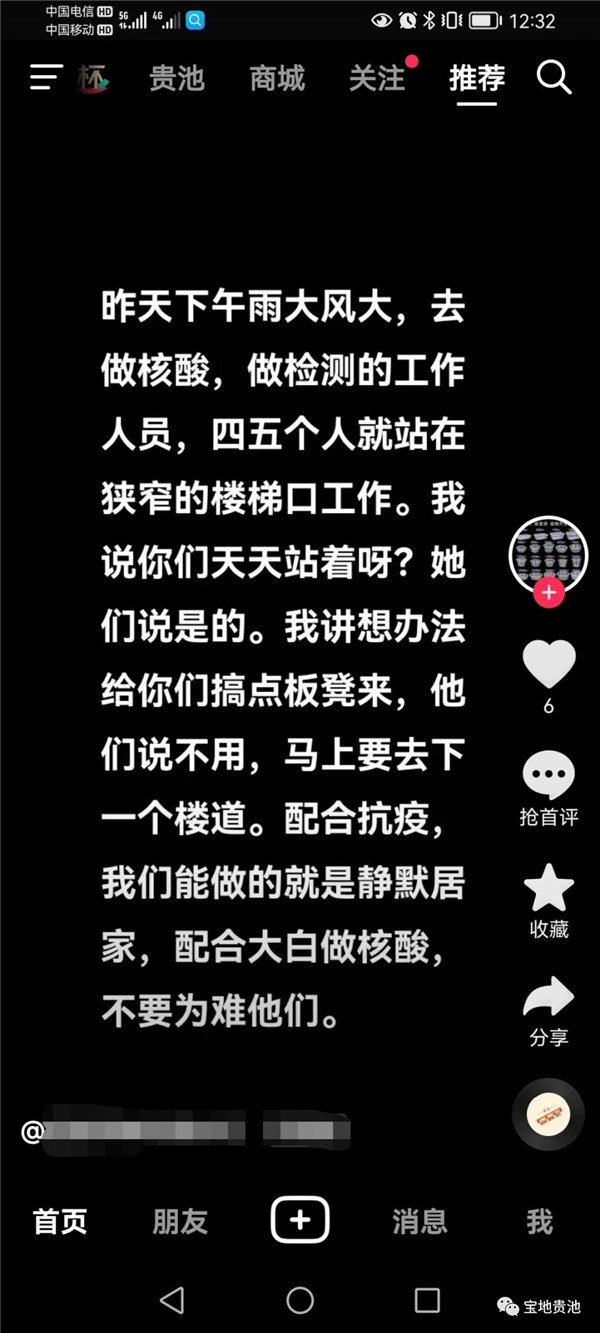Open the 我 profile tab
This screenshot has width=600, height=1333.
pyautogui.click(x=539, y=1221)
